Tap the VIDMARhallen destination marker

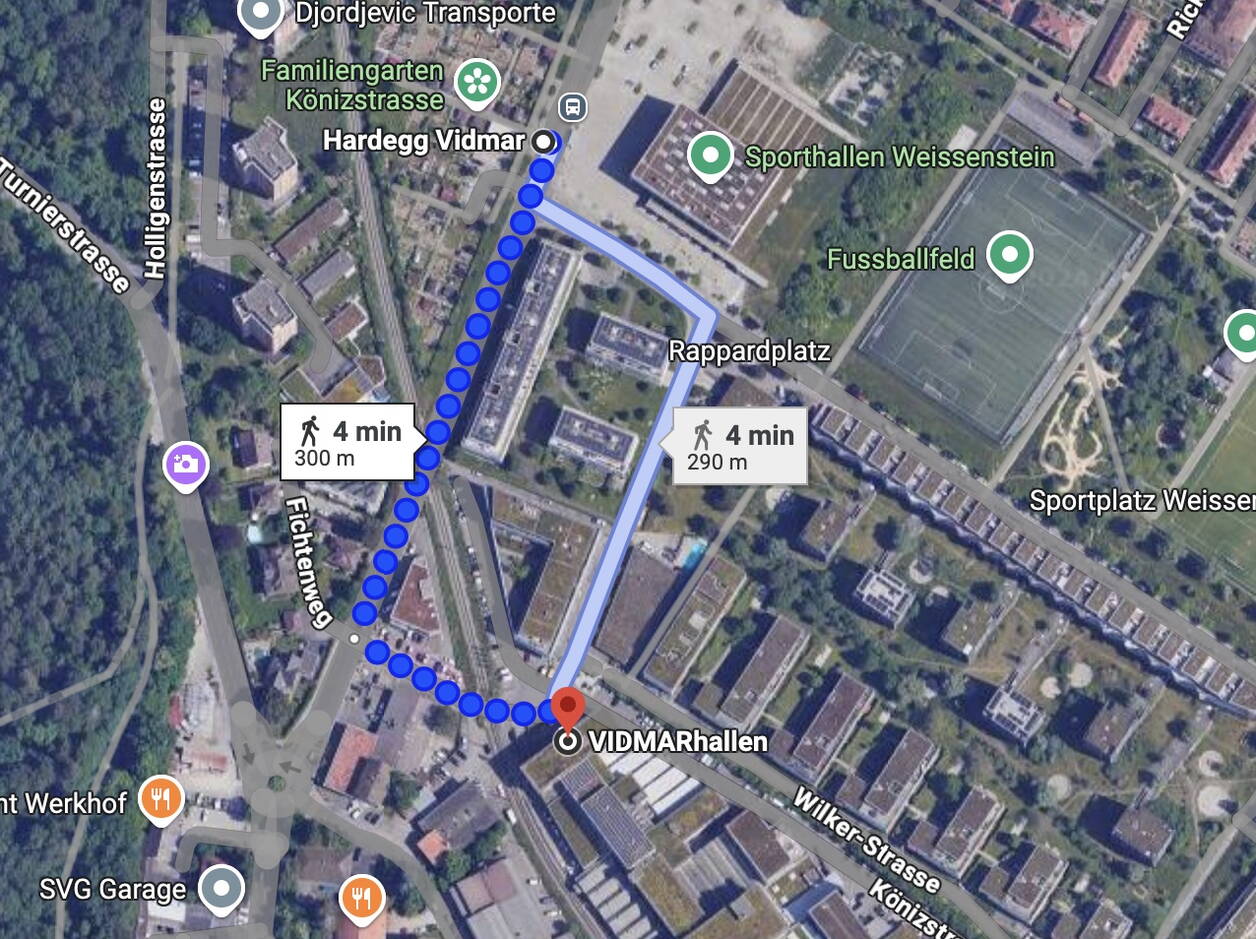(x=568, y=742)
